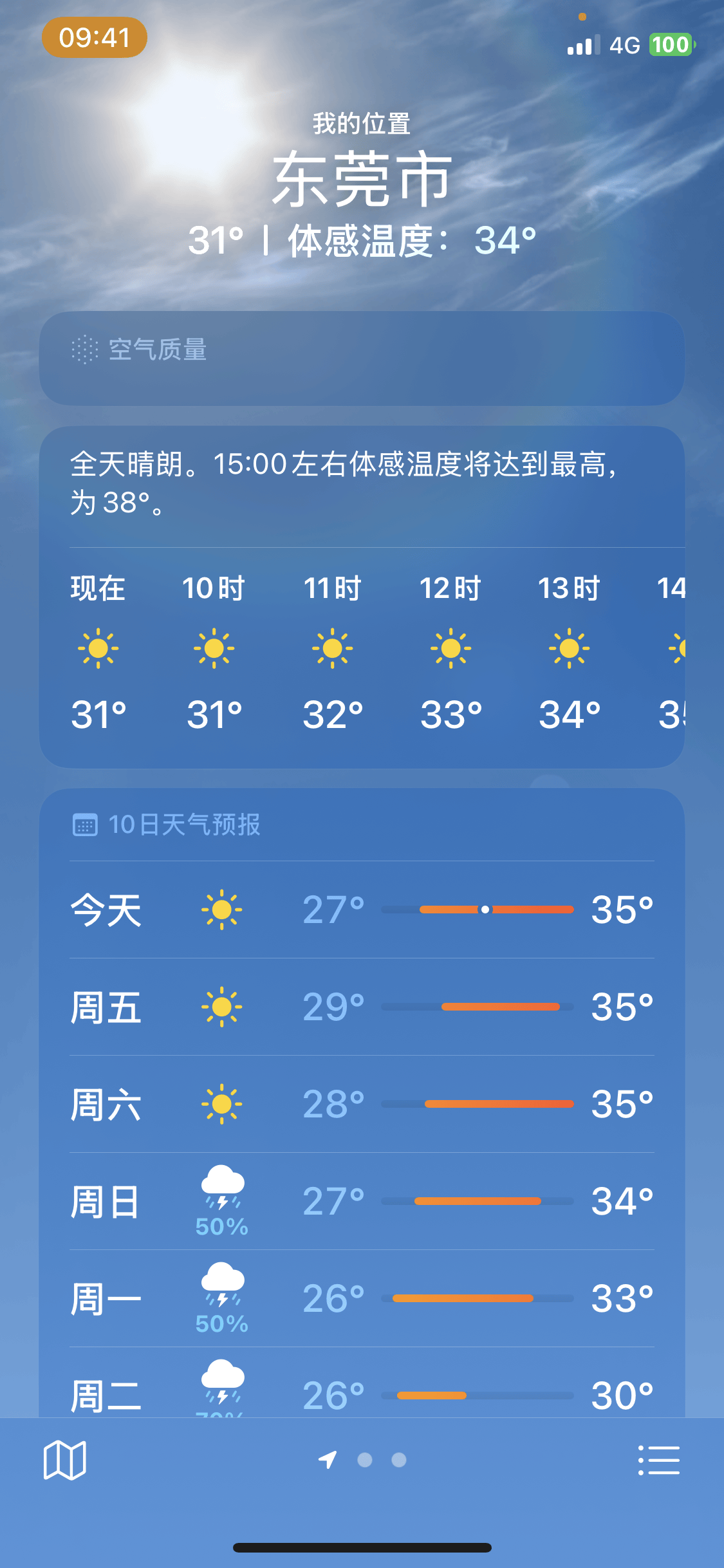
Task: Open the 10日天气预报 header
Action: [x=184, y=825]
